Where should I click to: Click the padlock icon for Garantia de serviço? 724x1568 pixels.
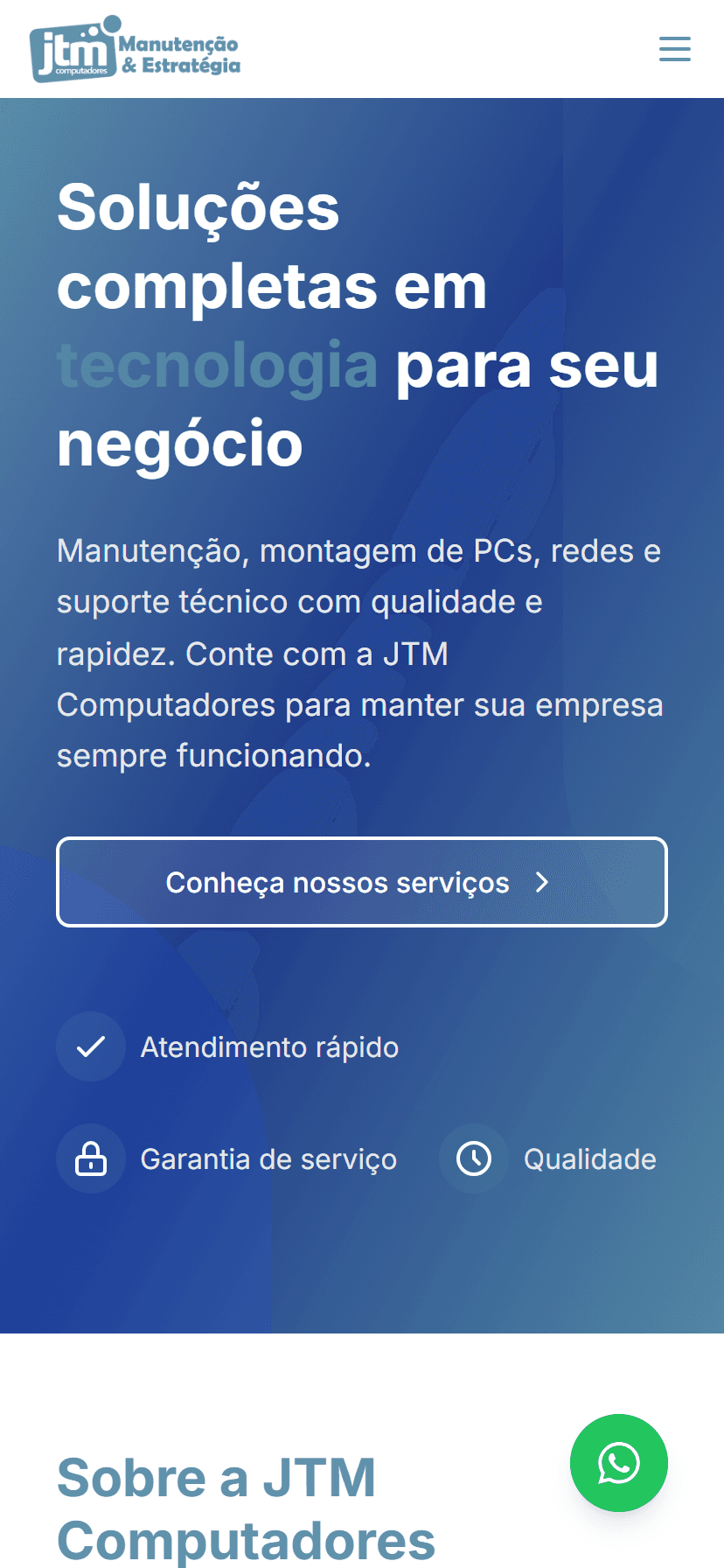click(90, 1158)
